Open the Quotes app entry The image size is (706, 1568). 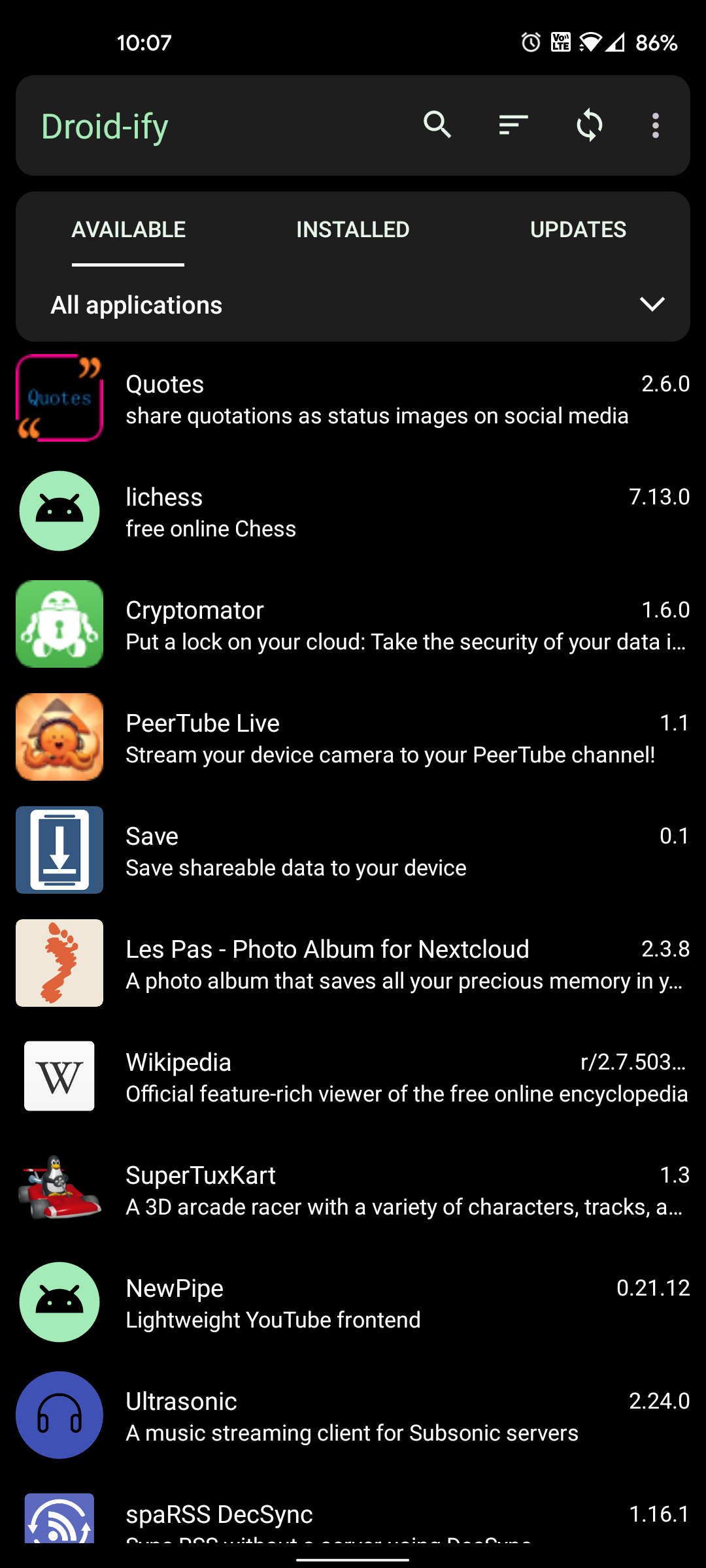(353, 398)
